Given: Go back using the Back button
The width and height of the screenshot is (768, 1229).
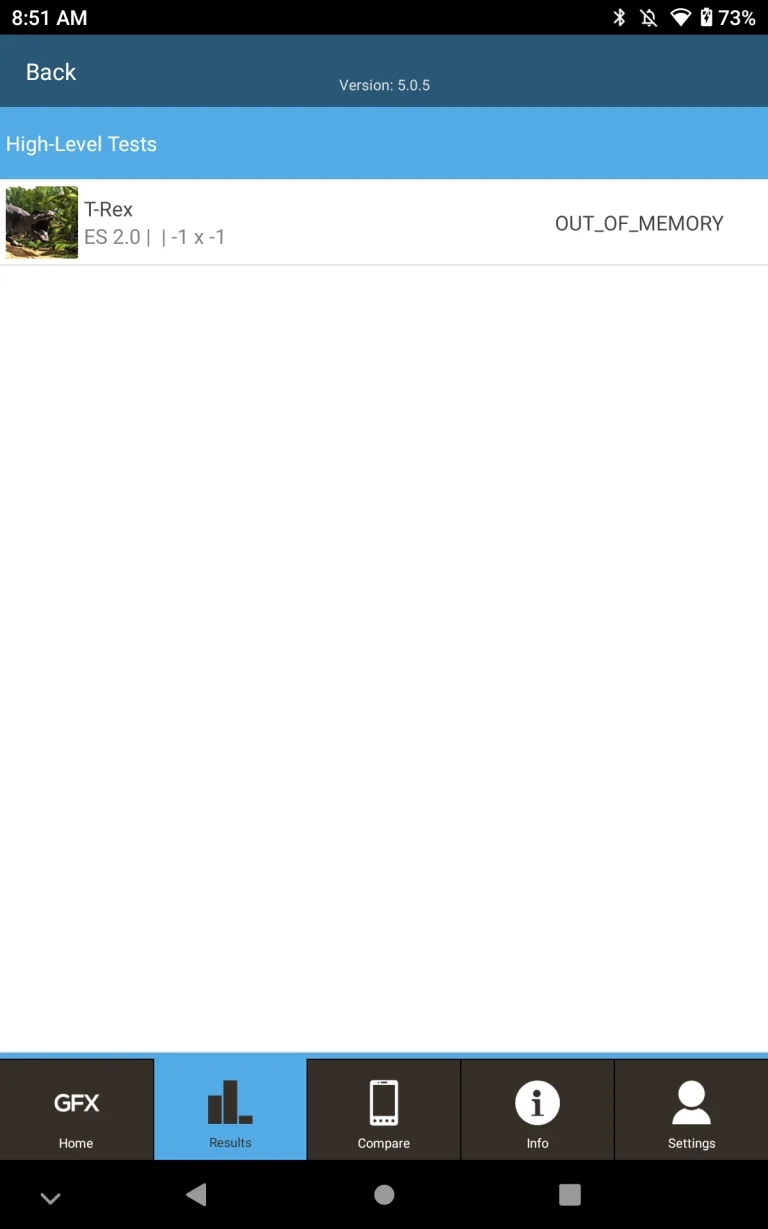Looking at the screenshot, I should pos(51,72).
